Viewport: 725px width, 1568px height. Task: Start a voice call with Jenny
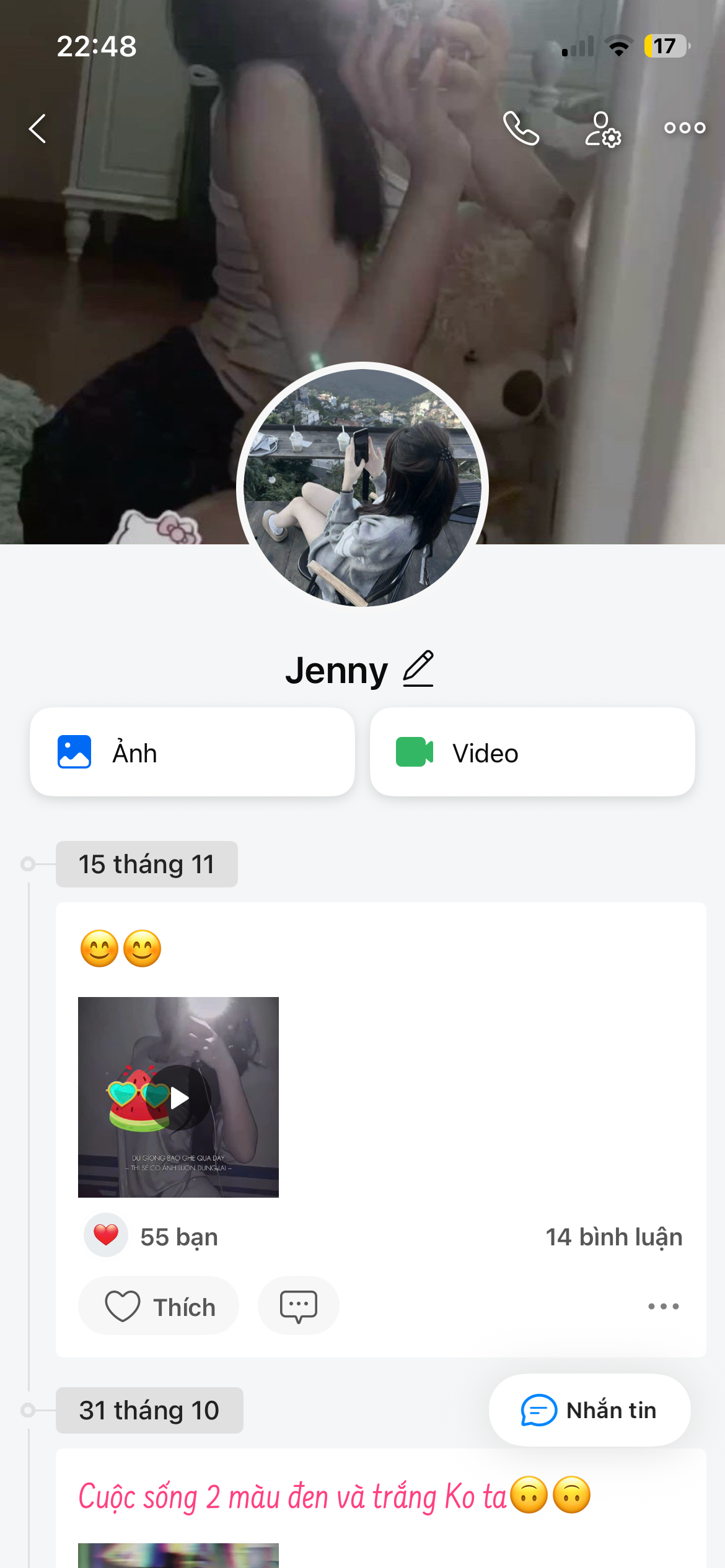[521, 128]
